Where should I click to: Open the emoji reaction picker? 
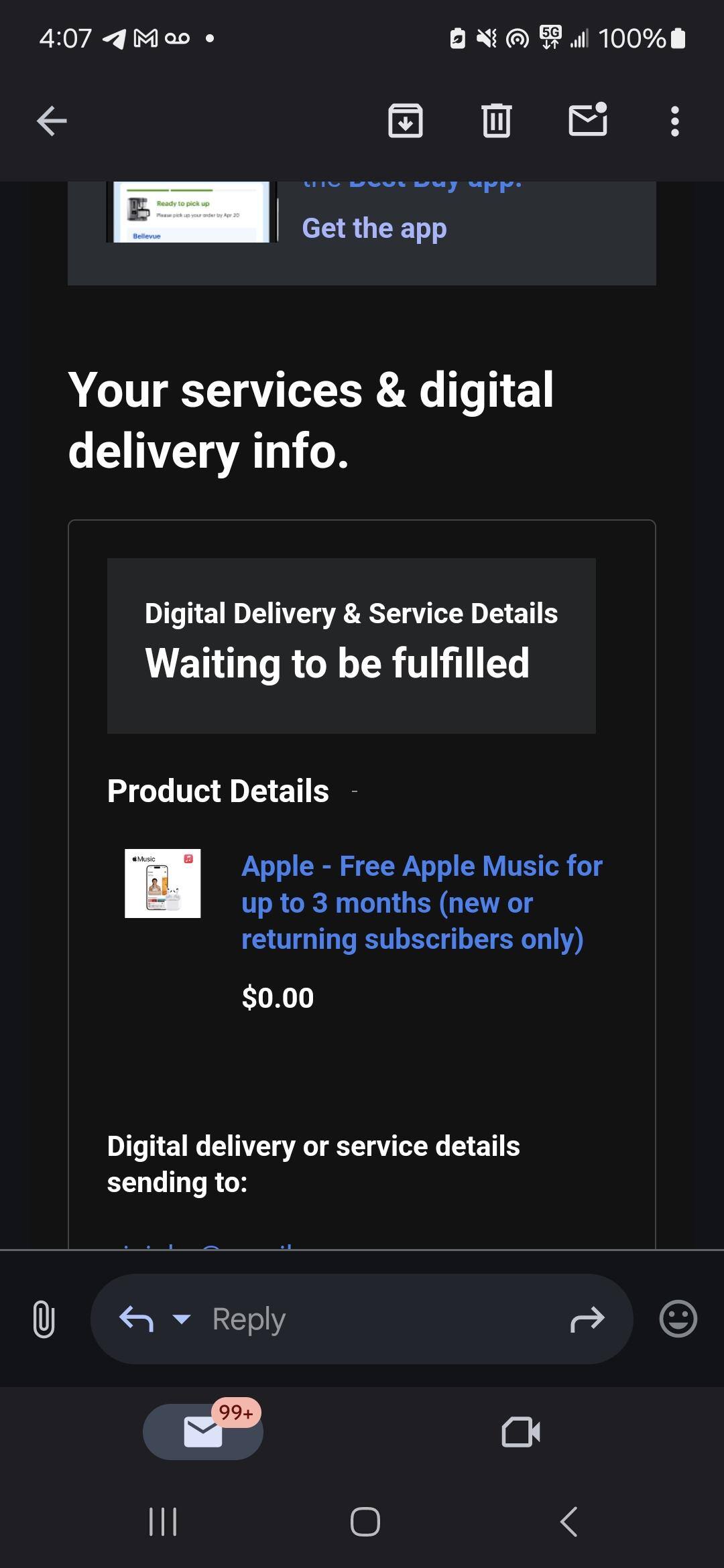coord(678,1317)
